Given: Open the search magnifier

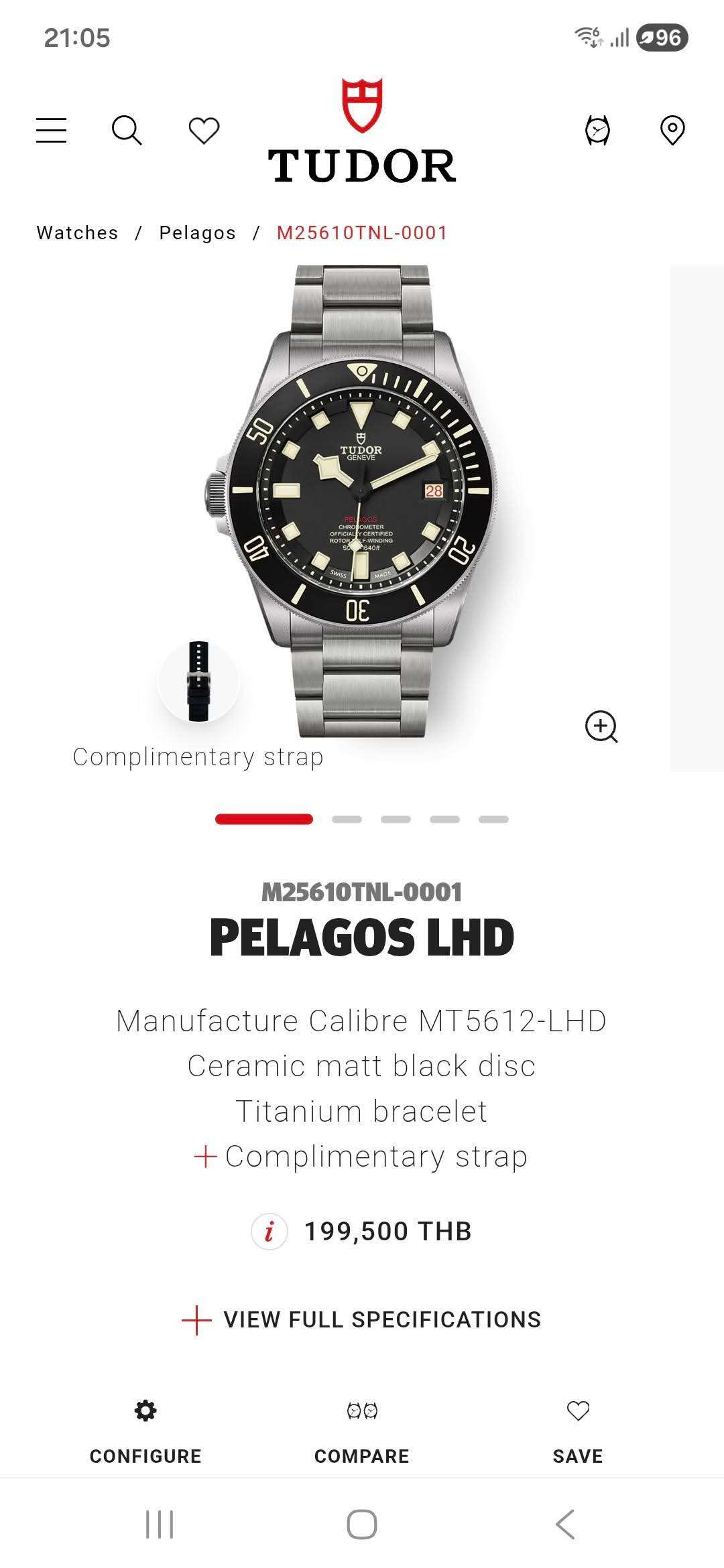Looking at the screenshot, I should [126, 130].
